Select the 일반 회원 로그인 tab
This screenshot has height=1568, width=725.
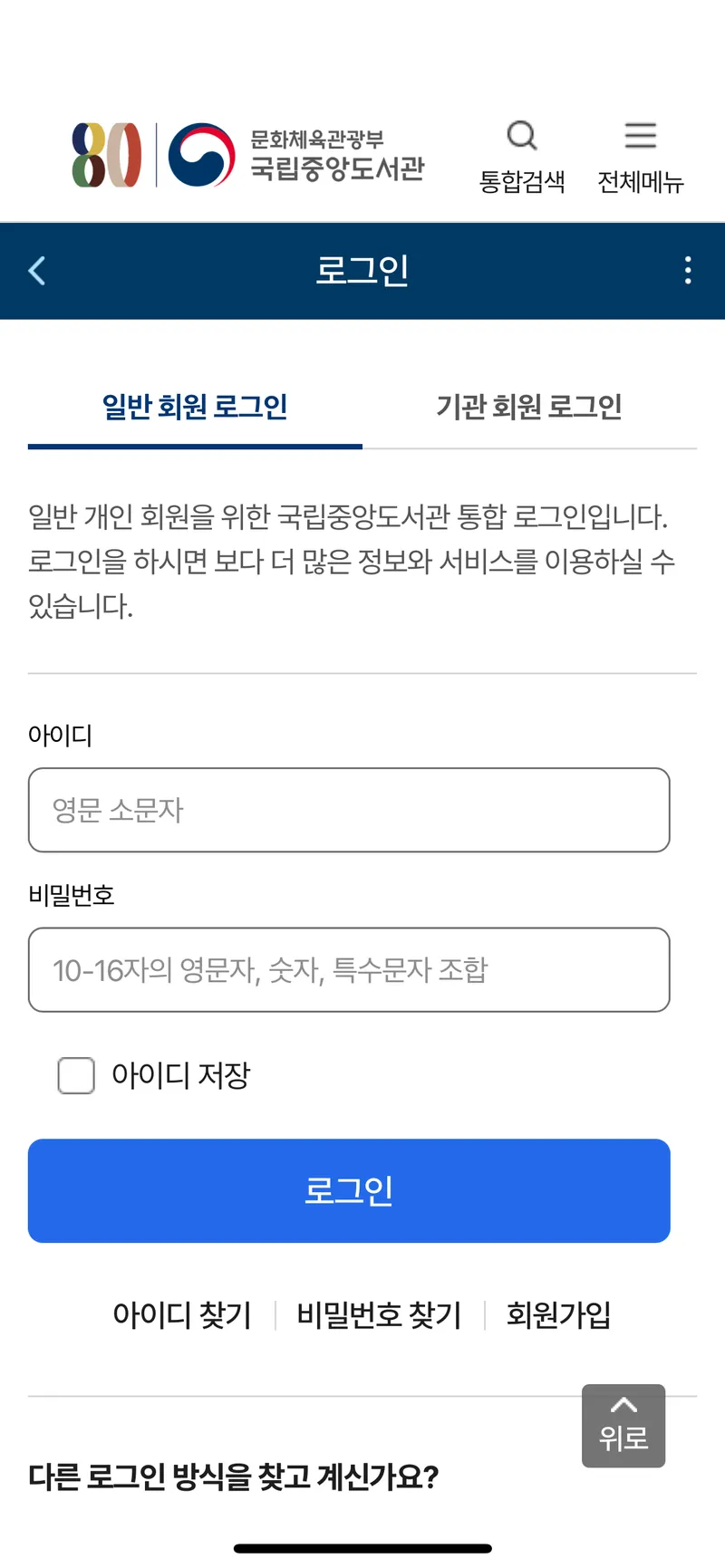(195, 407)
